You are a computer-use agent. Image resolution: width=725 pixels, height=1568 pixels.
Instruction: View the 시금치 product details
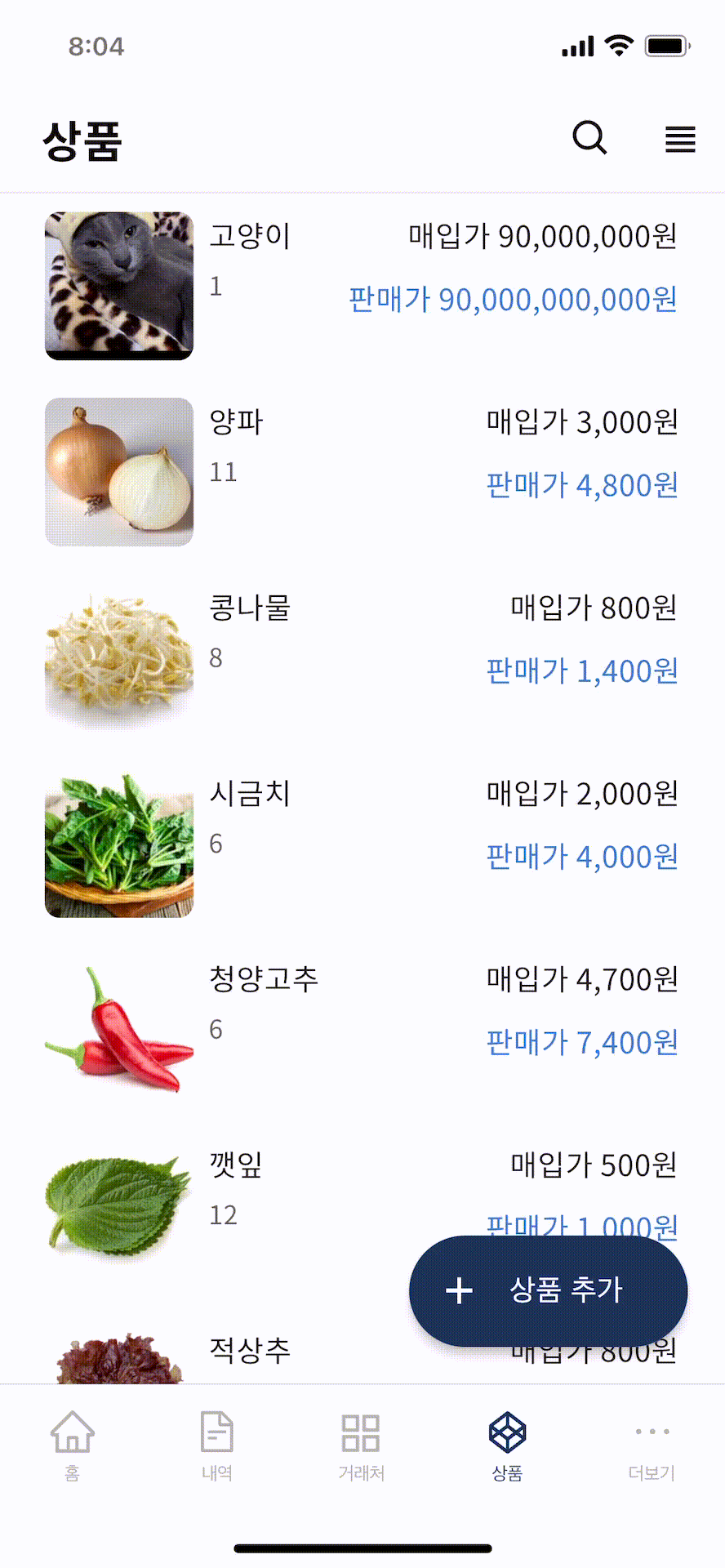[361, 844]
